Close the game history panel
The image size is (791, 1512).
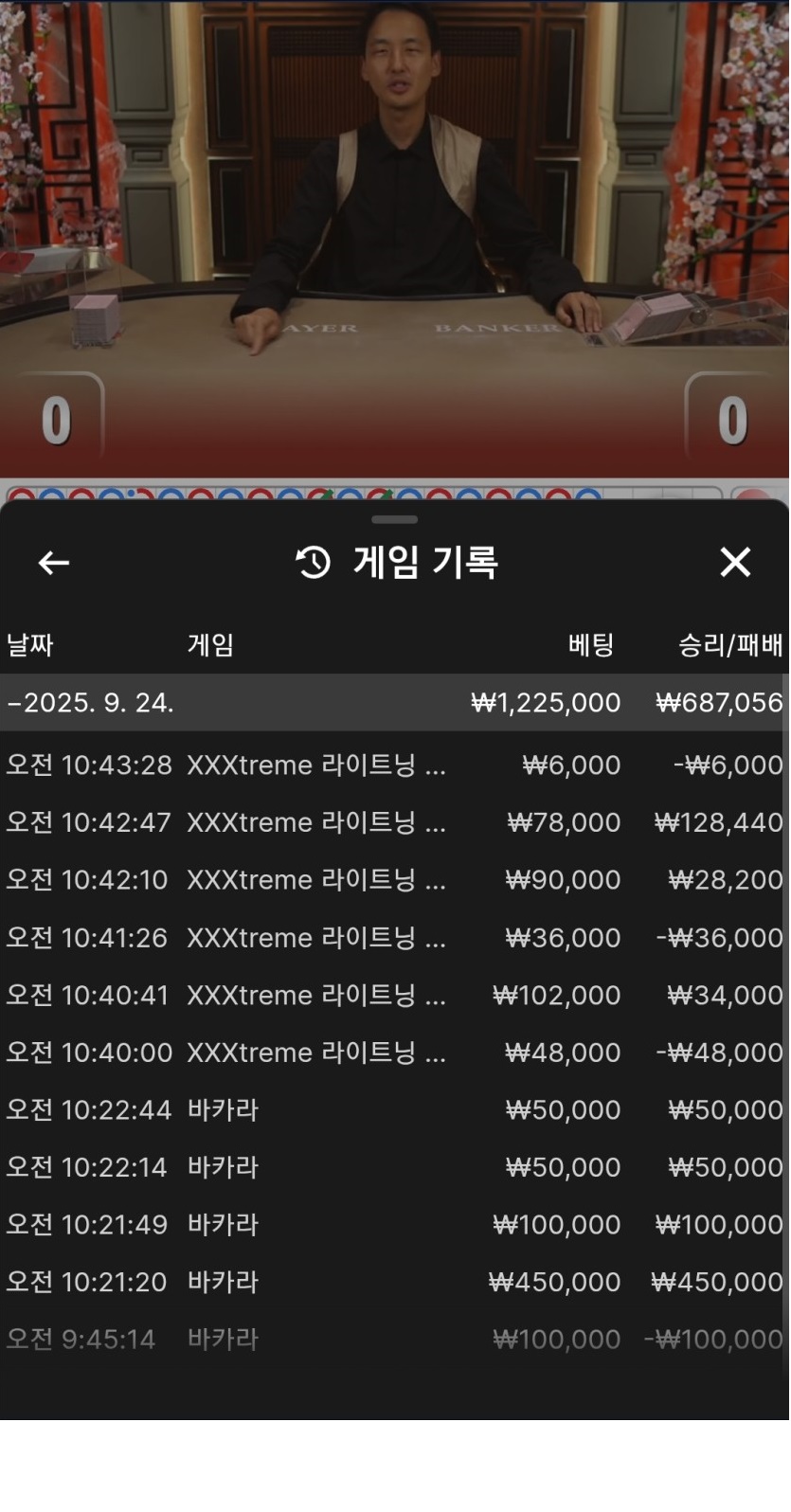point(735,563)
